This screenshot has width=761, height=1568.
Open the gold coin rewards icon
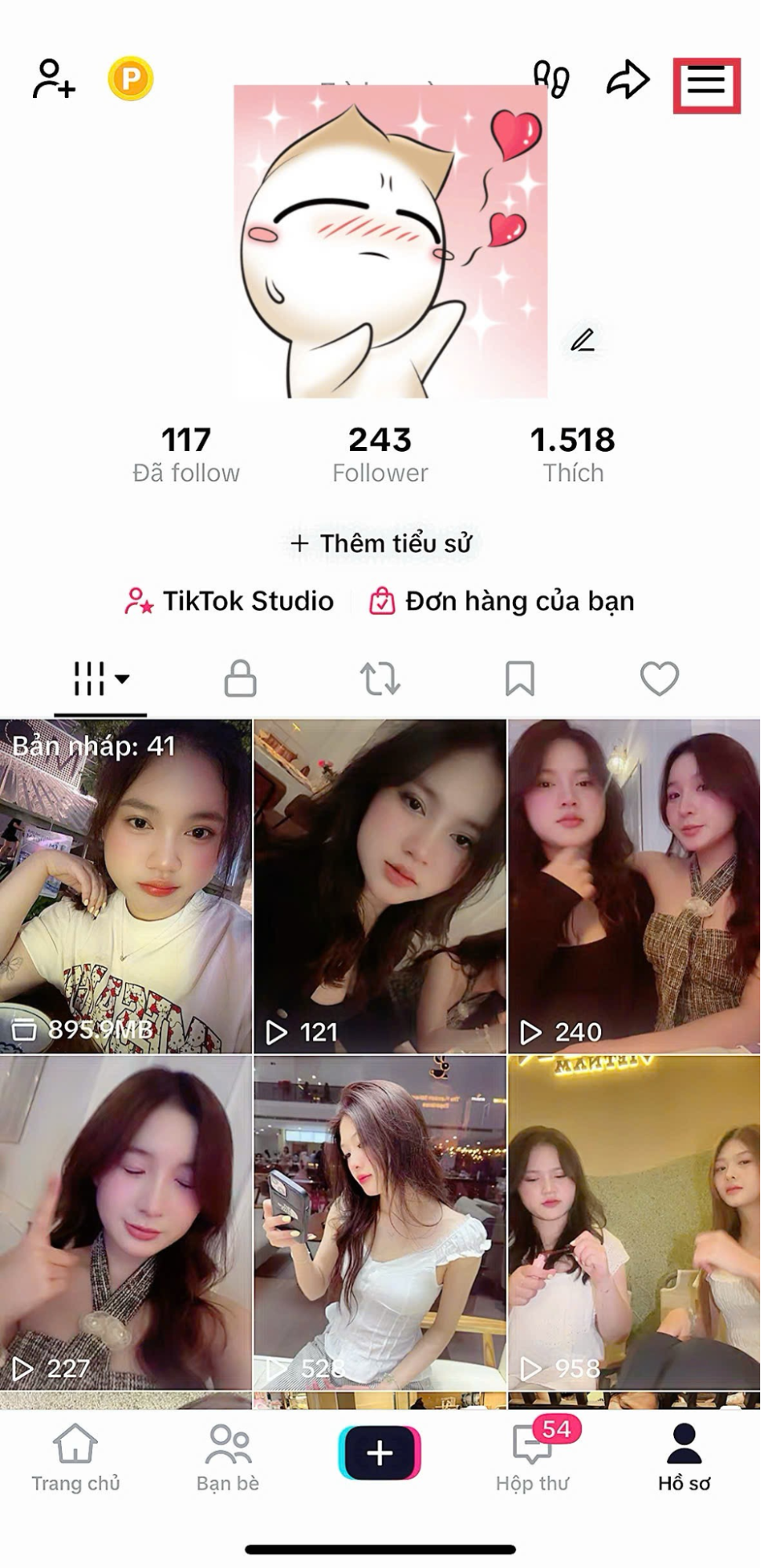point(130,79)
